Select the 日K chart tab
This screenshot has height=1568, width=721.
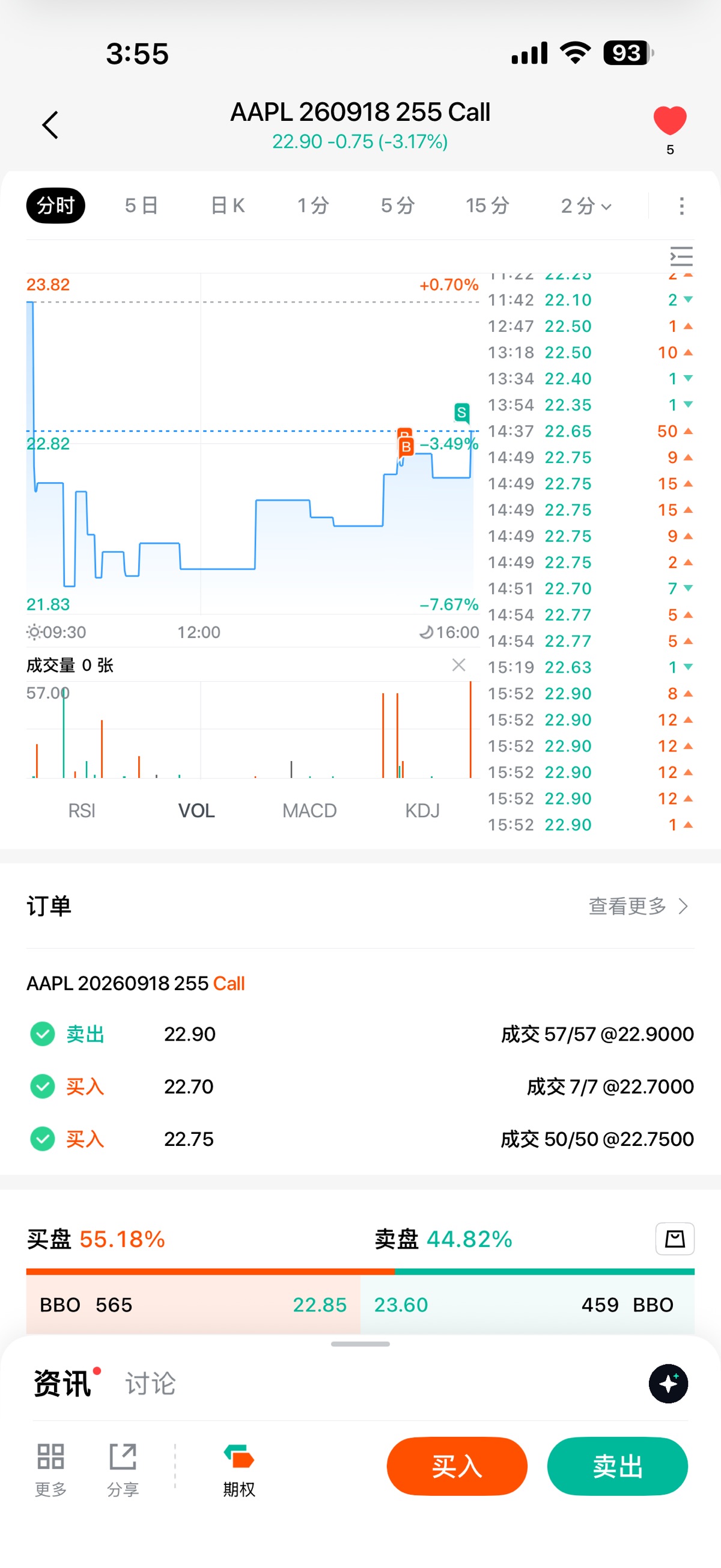click(x=228, y=206)
